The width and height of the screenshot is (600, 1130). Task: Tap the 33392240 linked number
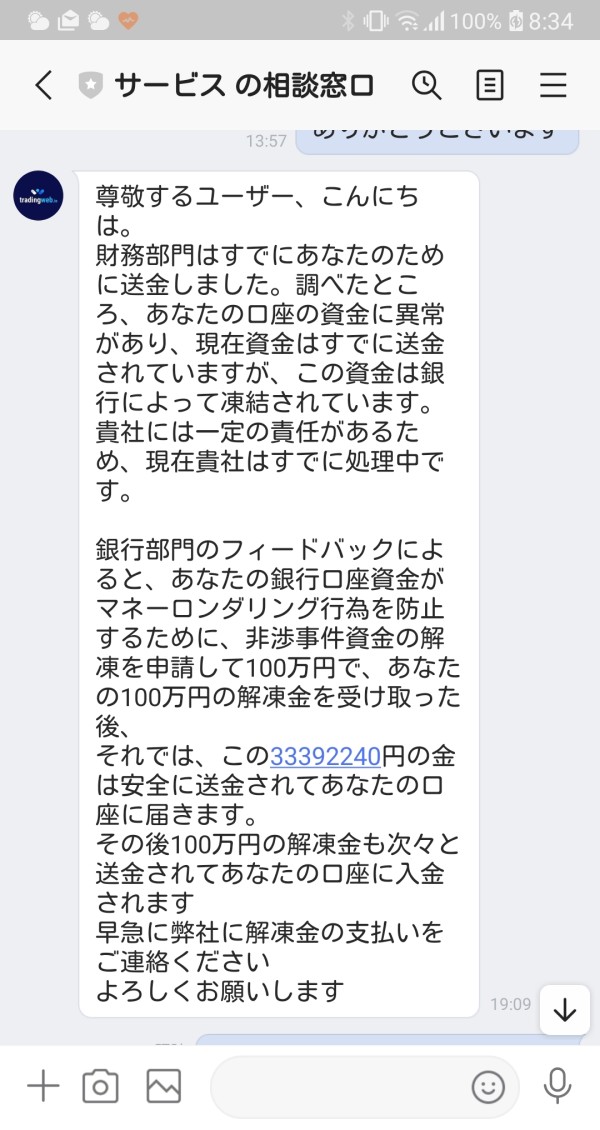[x=325, y=756]
